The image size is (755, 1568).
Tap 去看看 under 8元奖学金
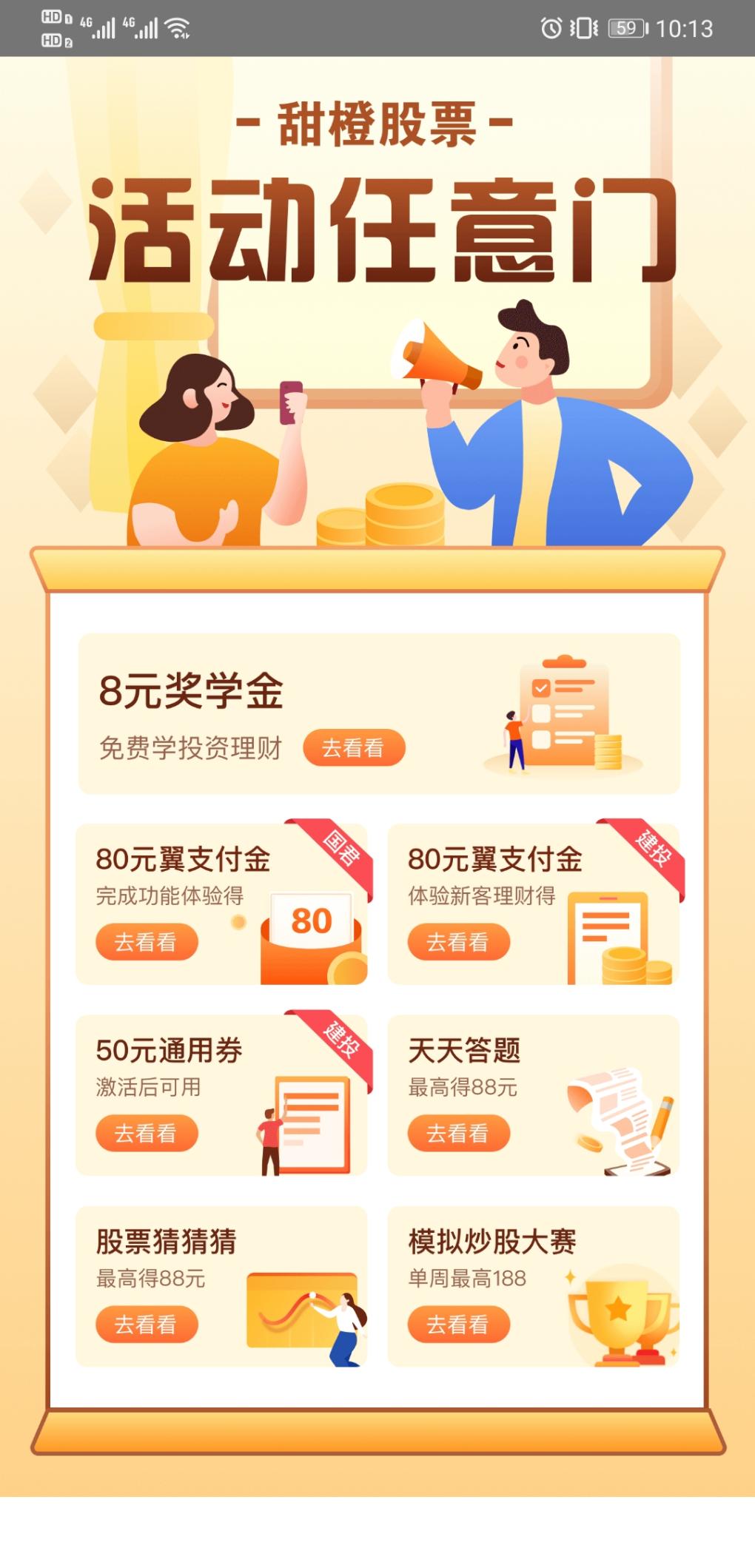(354, 747)
